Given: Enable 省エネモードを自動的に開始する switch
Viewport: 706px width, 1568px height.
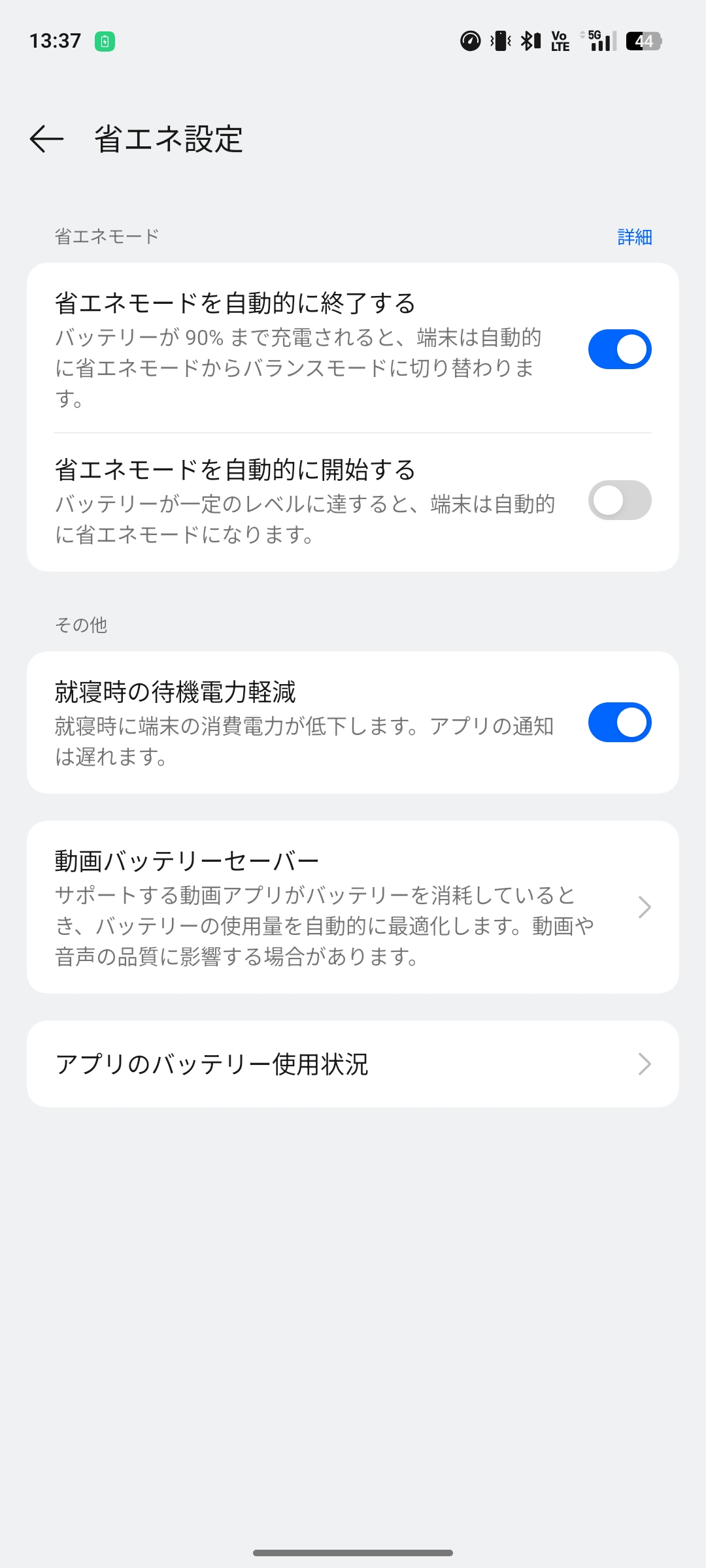Looking at the screenshot, I should click(619, 500).
